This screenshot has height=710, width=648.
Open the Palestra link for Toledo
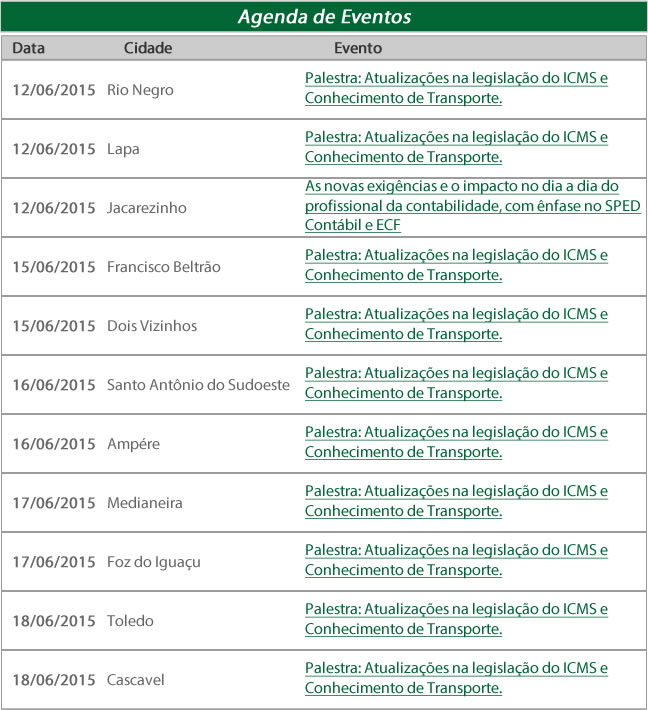tap(455, 610)
